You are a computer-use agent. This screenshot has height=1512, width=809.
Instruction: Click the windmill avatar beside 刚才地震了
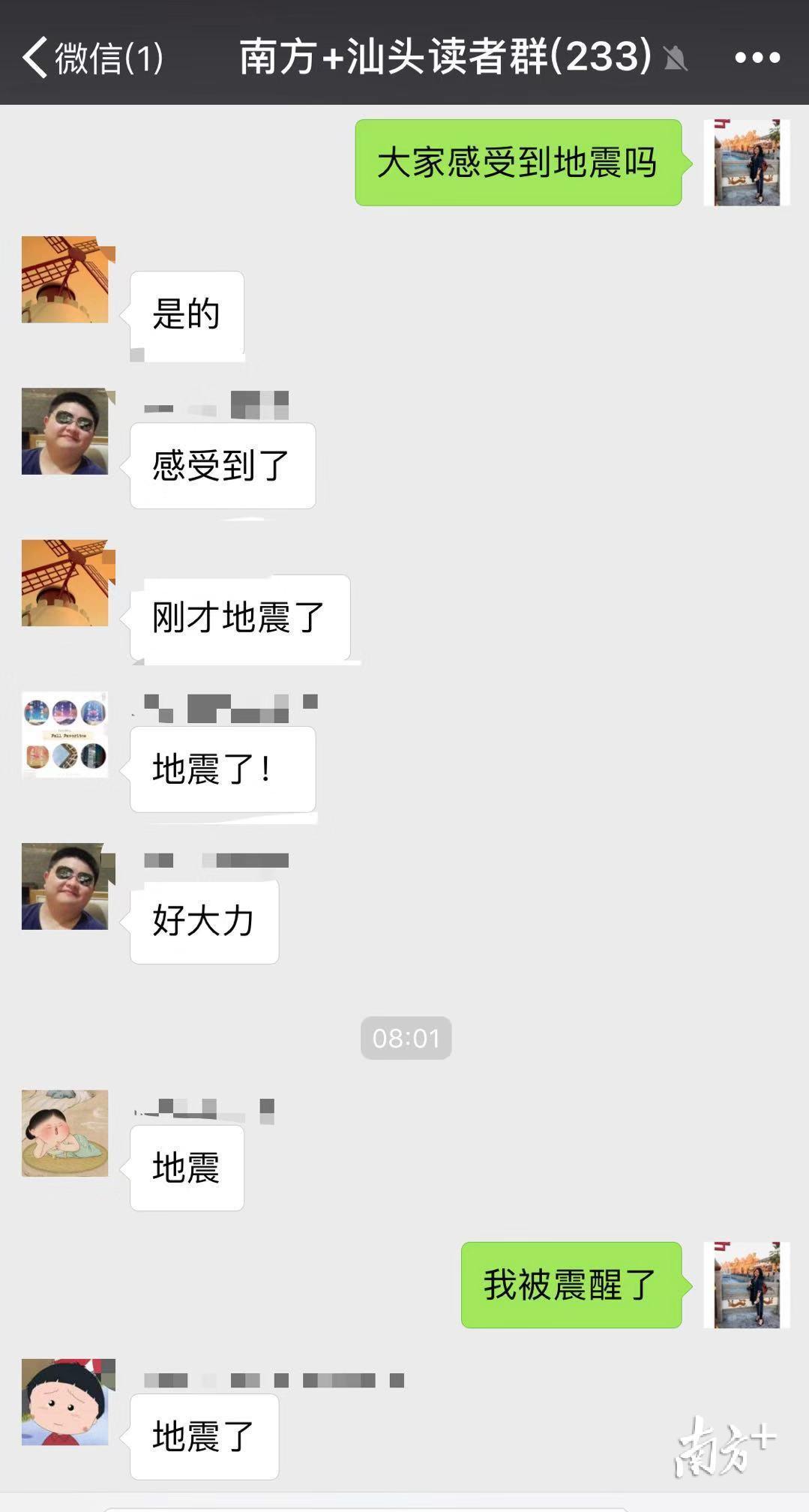click(x=65, y=583)
